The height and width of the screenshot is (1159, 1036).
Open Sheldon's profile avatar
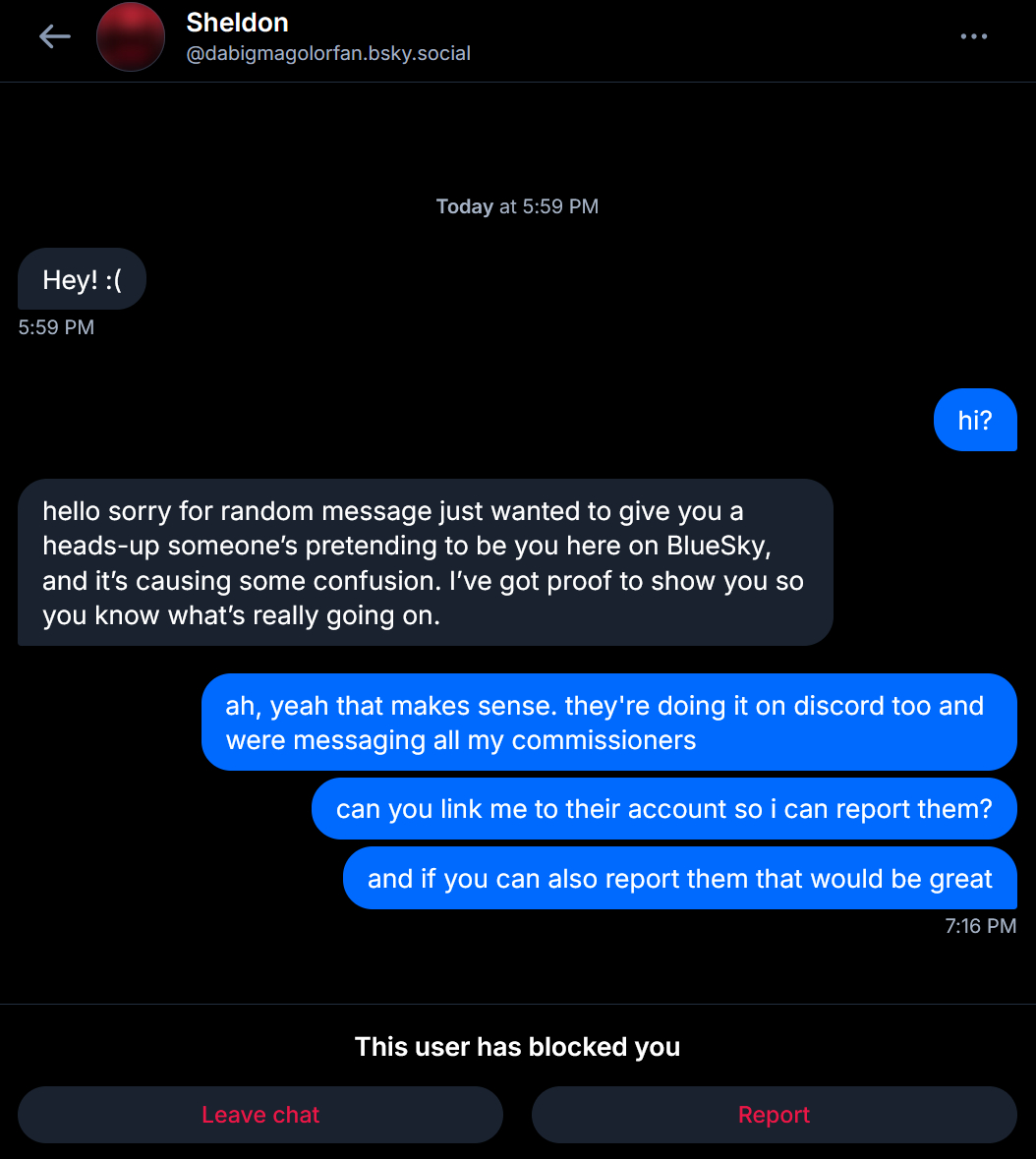click(x=130, y=37)
